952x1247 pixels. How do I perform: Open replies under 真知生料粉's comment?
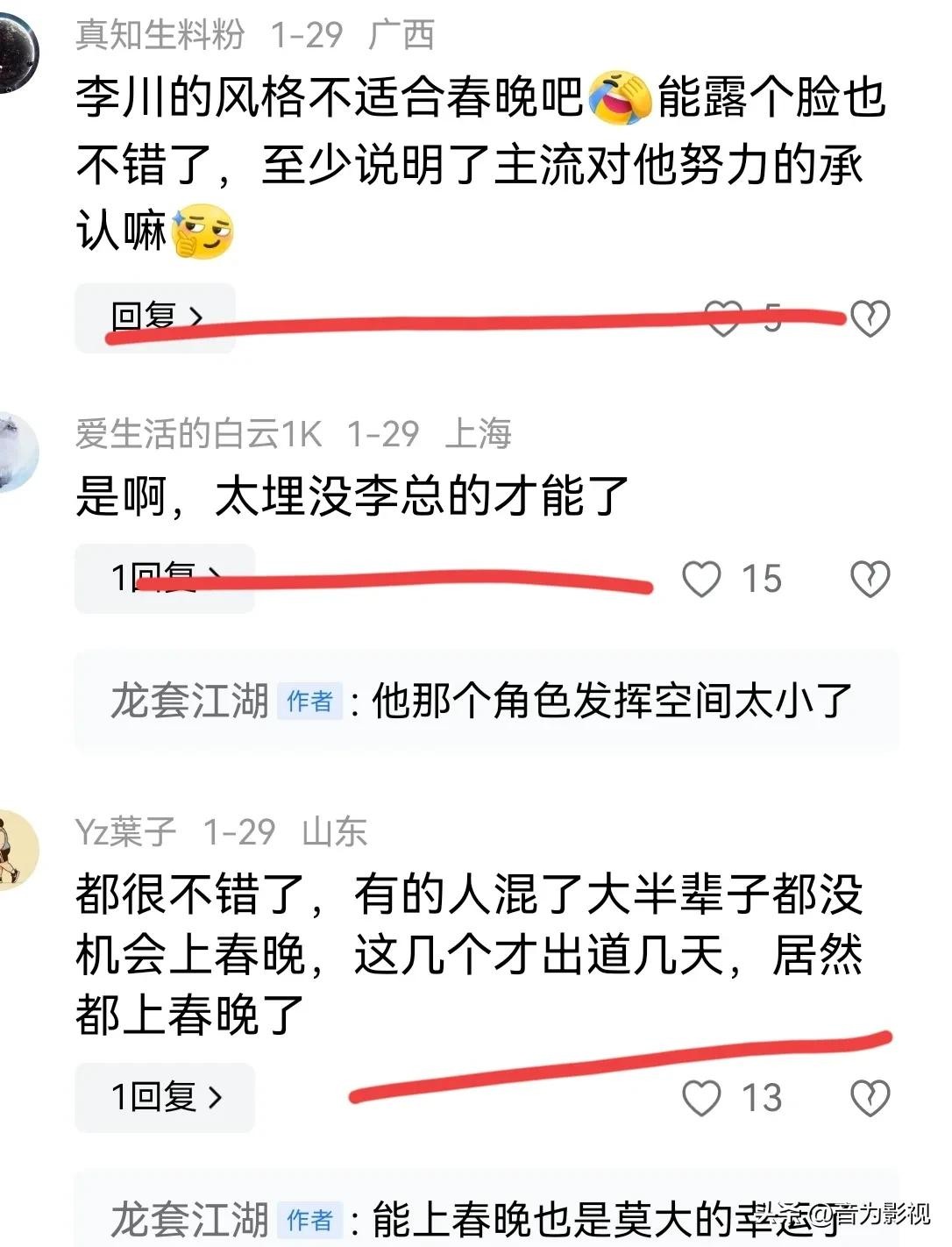point(154,317)
